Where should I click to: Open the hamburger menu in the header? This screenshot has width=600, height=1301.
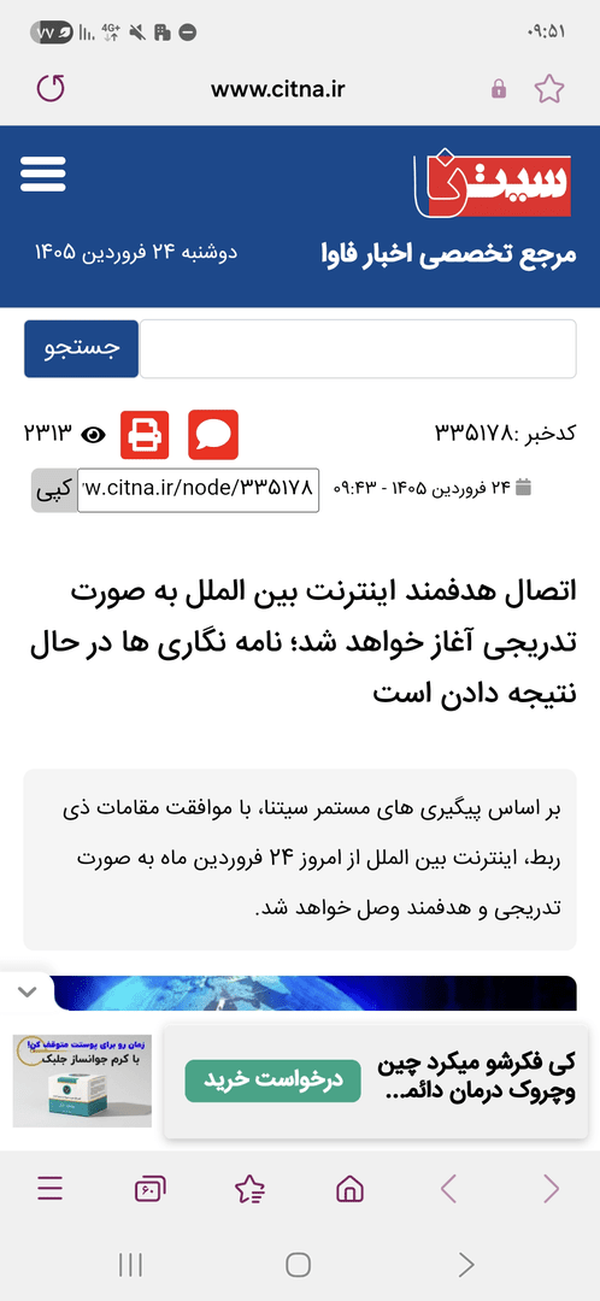pos(43,174)
